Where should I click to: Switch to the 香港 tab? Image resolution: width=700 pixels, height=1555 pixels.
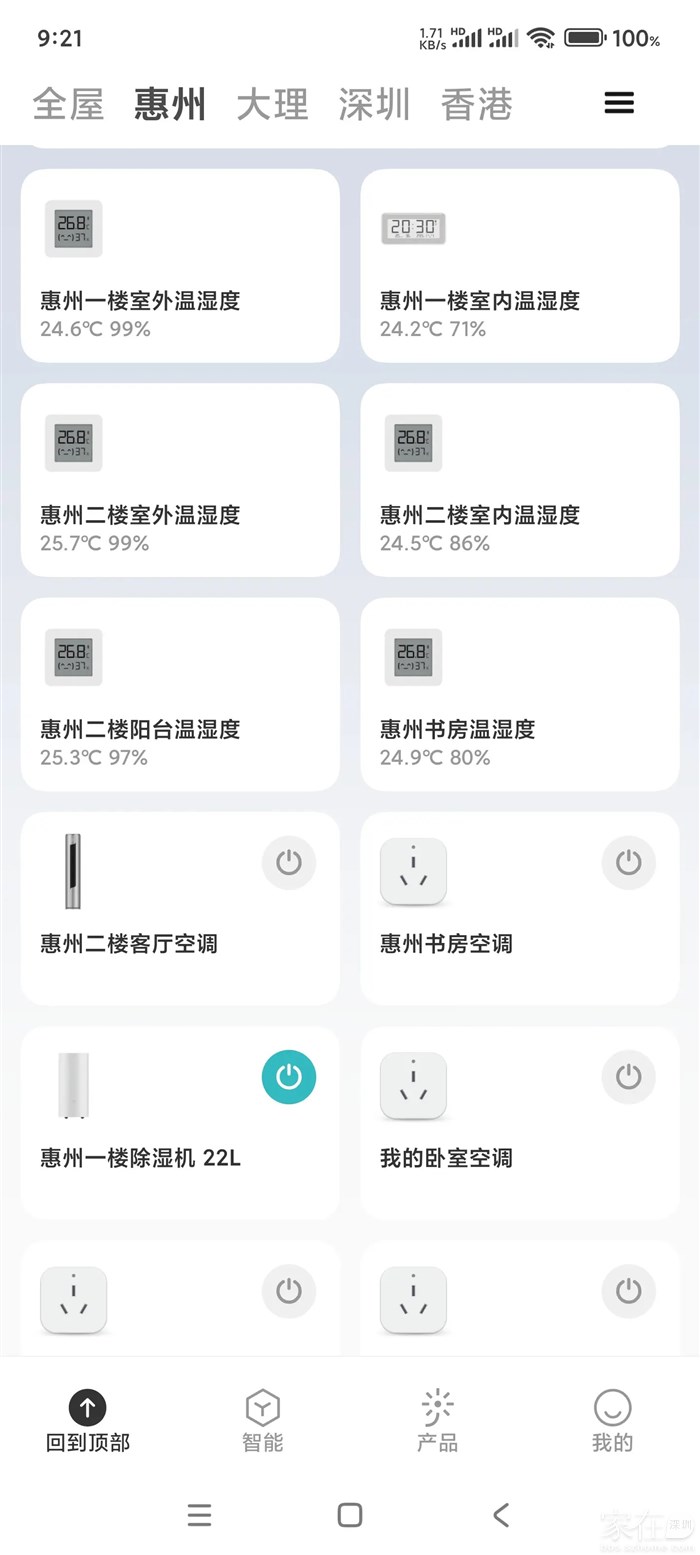pos(477,104)
